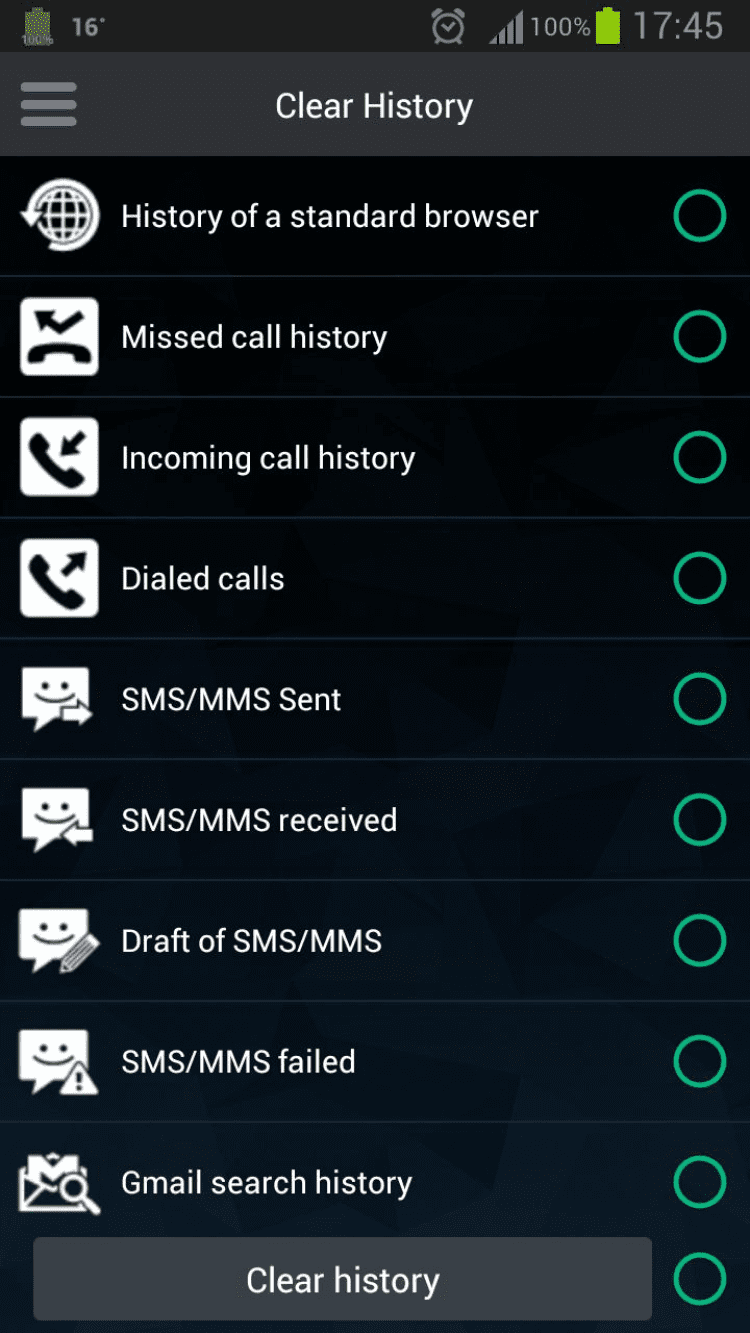Select Gmail search history
Viewport: 750px width, 1333px height.
click(699, 1182)
